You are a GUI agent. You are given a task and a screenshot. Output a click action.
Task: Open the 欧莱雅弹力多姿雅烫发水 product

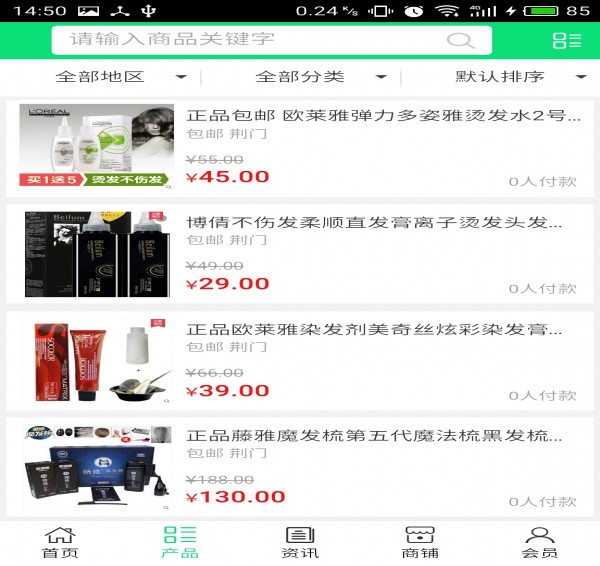[x=383, y=115]
